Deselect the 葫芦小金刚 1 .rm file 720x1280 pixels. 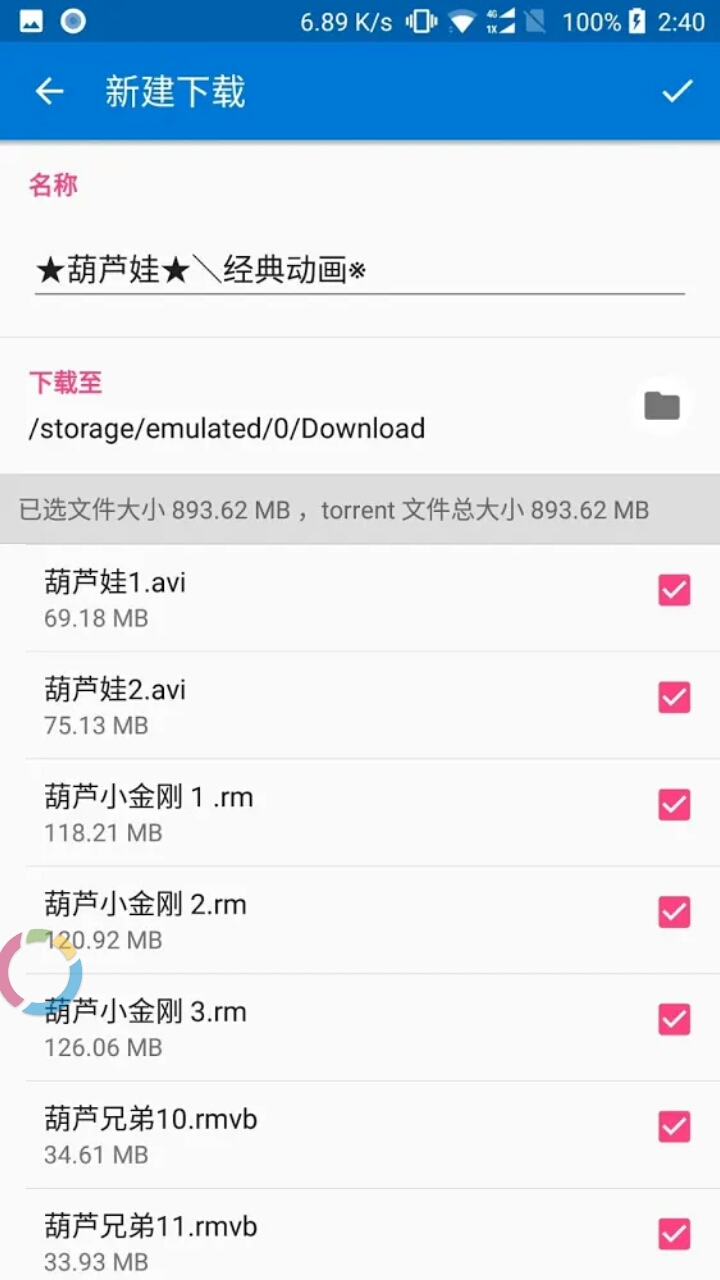coord(674,804)
